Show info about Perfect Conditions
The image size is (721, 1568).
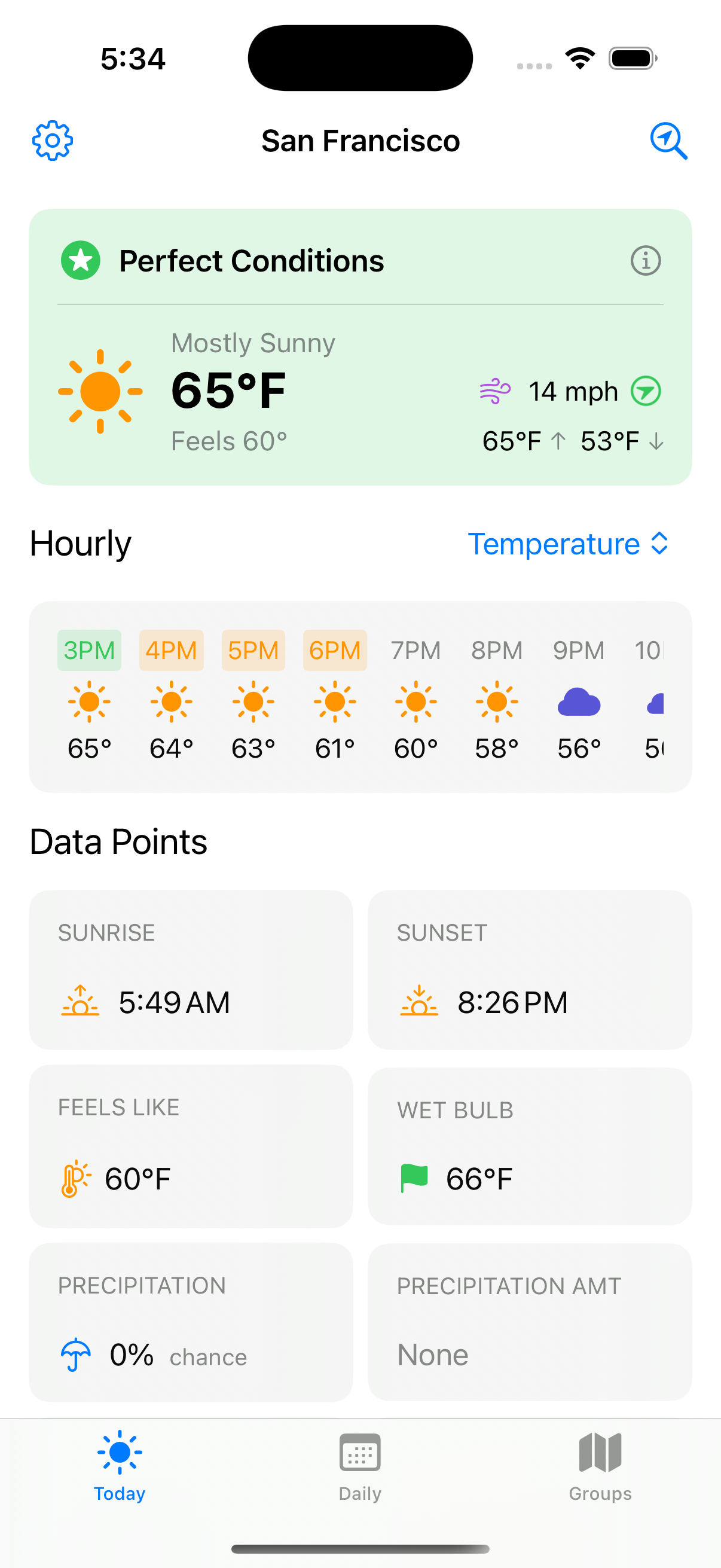[x=646, y=261]
